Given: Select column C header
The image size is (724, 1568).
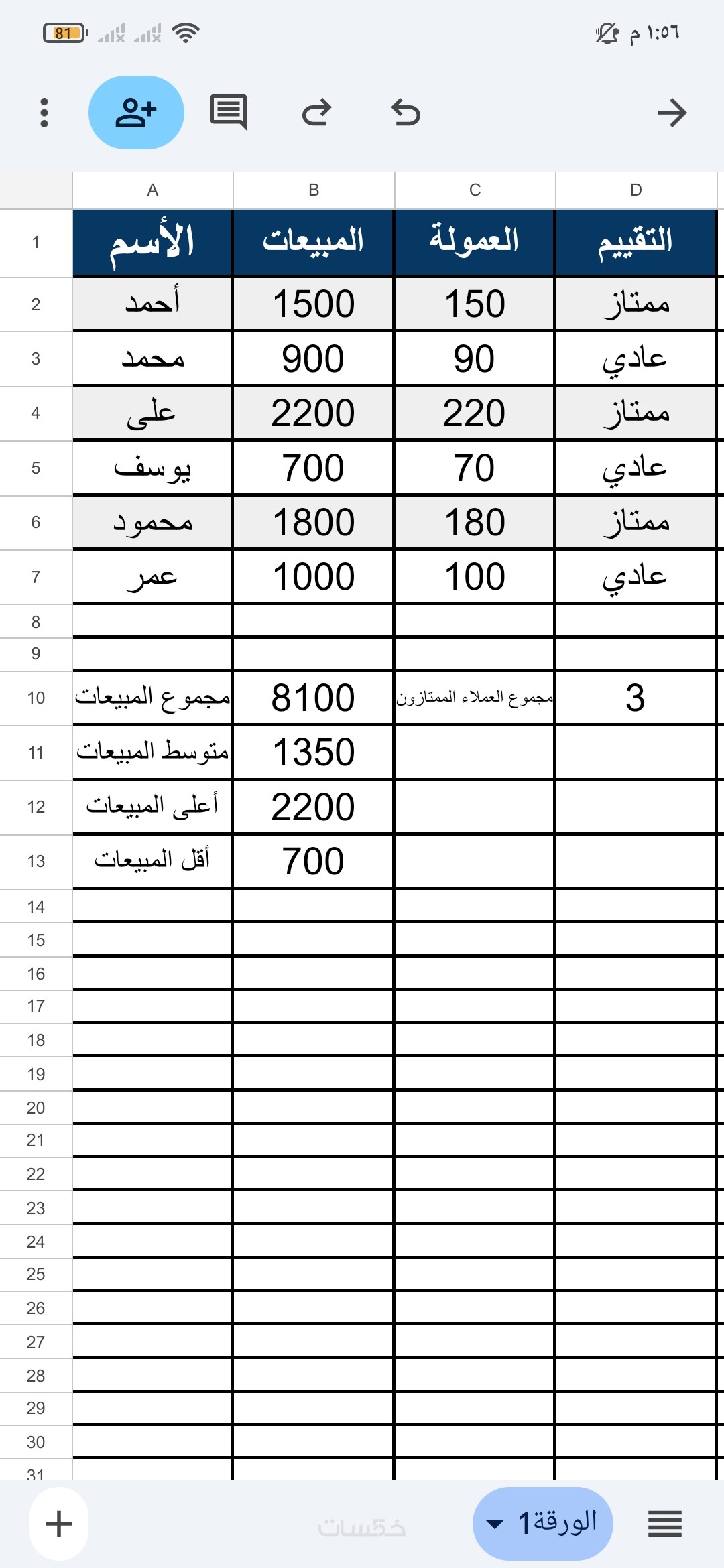Looking at the screenshot, I should (475, 190).
